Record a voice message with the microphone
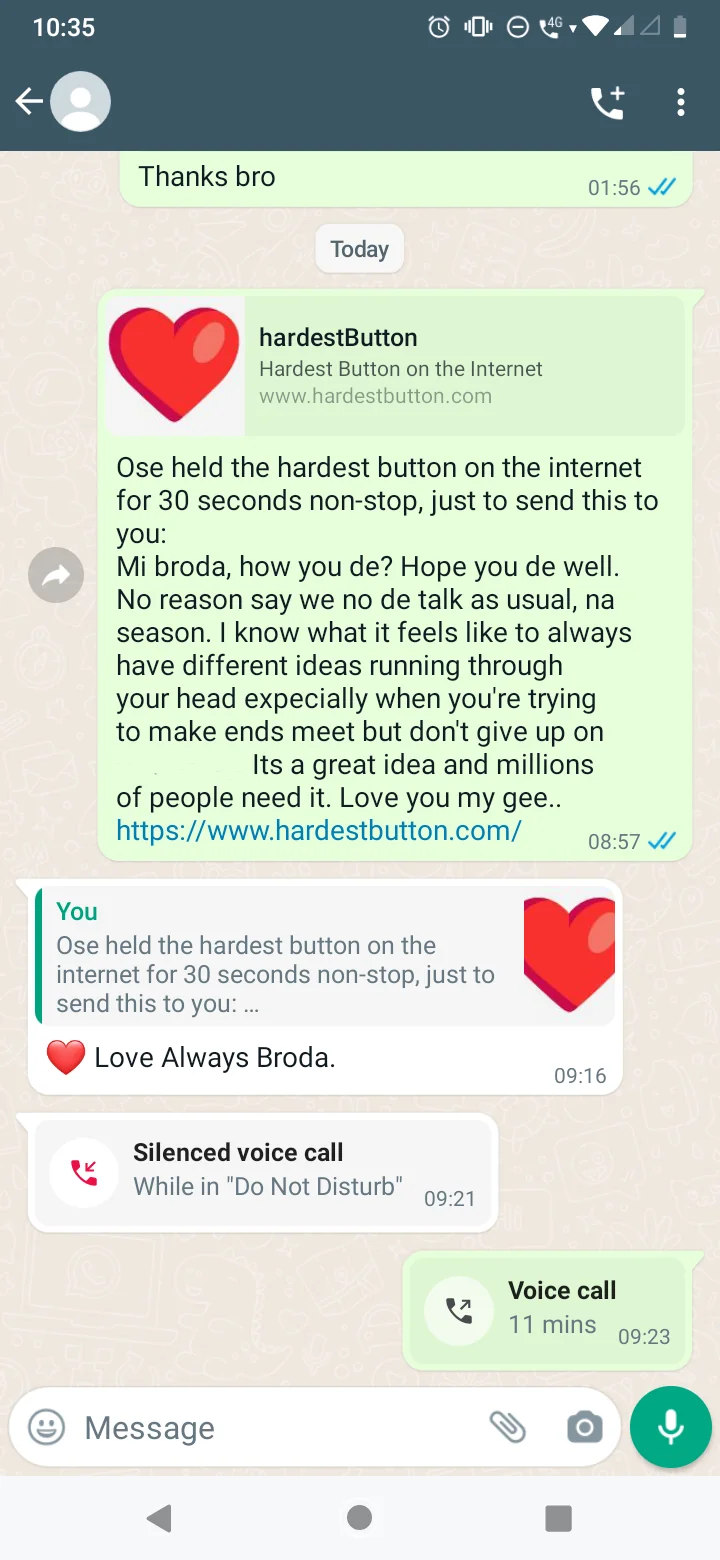 [x=670, y=1427]
